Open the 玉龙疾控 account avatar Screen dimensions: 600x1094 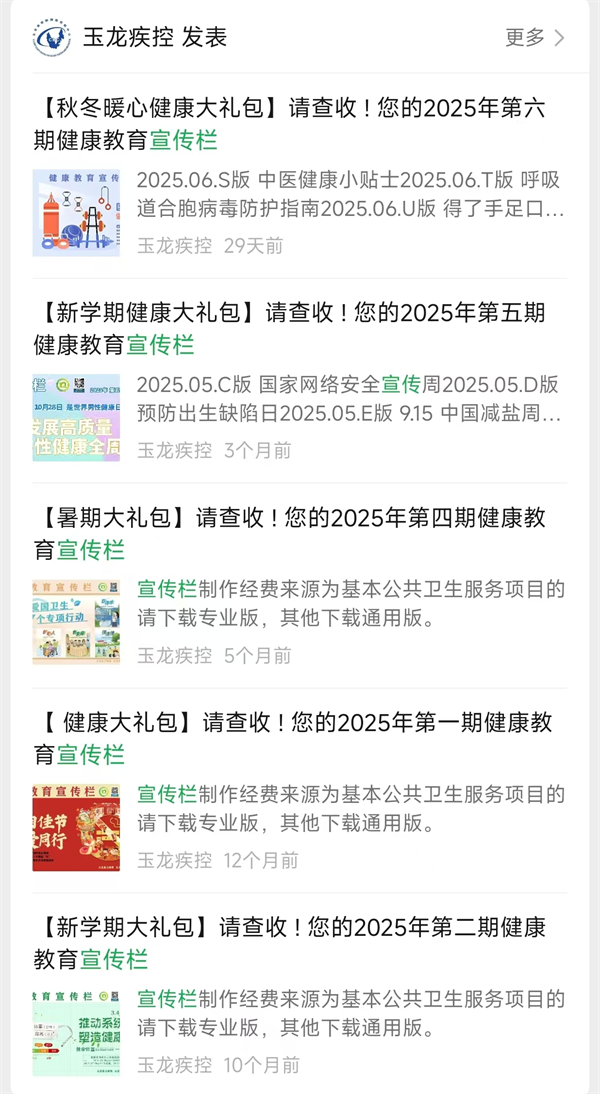(52, 38)
